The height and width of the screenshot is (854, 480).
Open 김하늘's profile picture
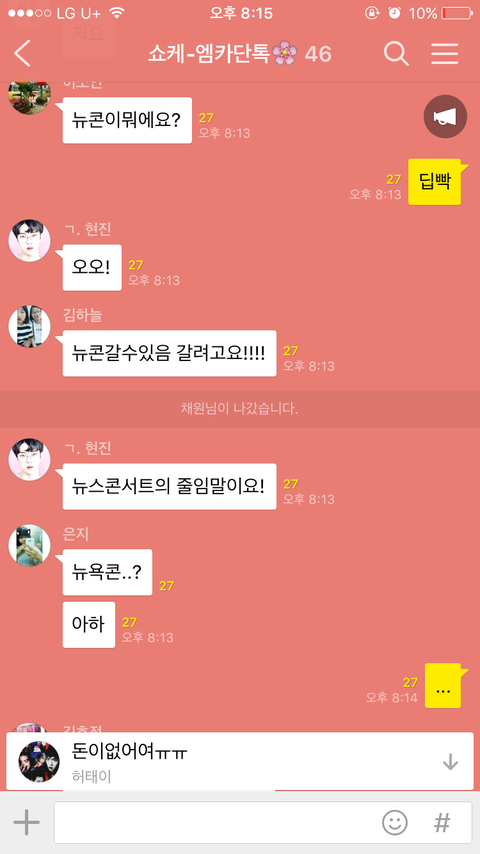click(x=29, y=326)
